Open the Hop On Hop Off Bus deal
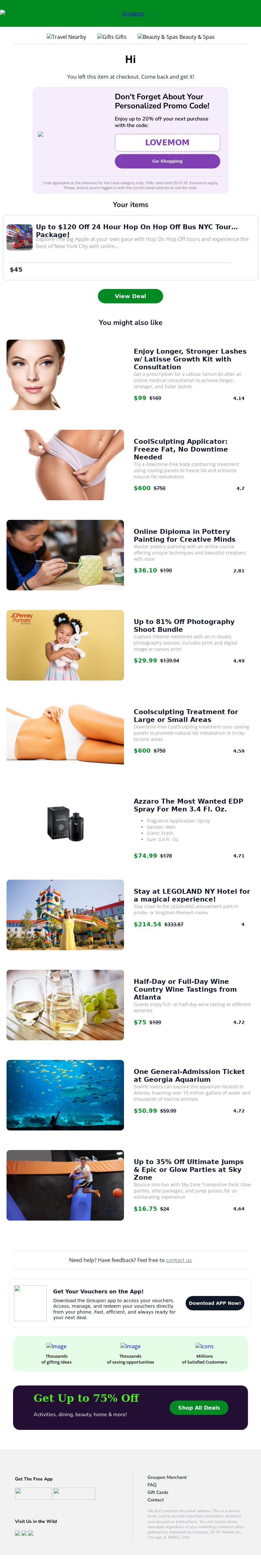The width and height of the screenshot is (261, 1568). (x=136, y=230)
